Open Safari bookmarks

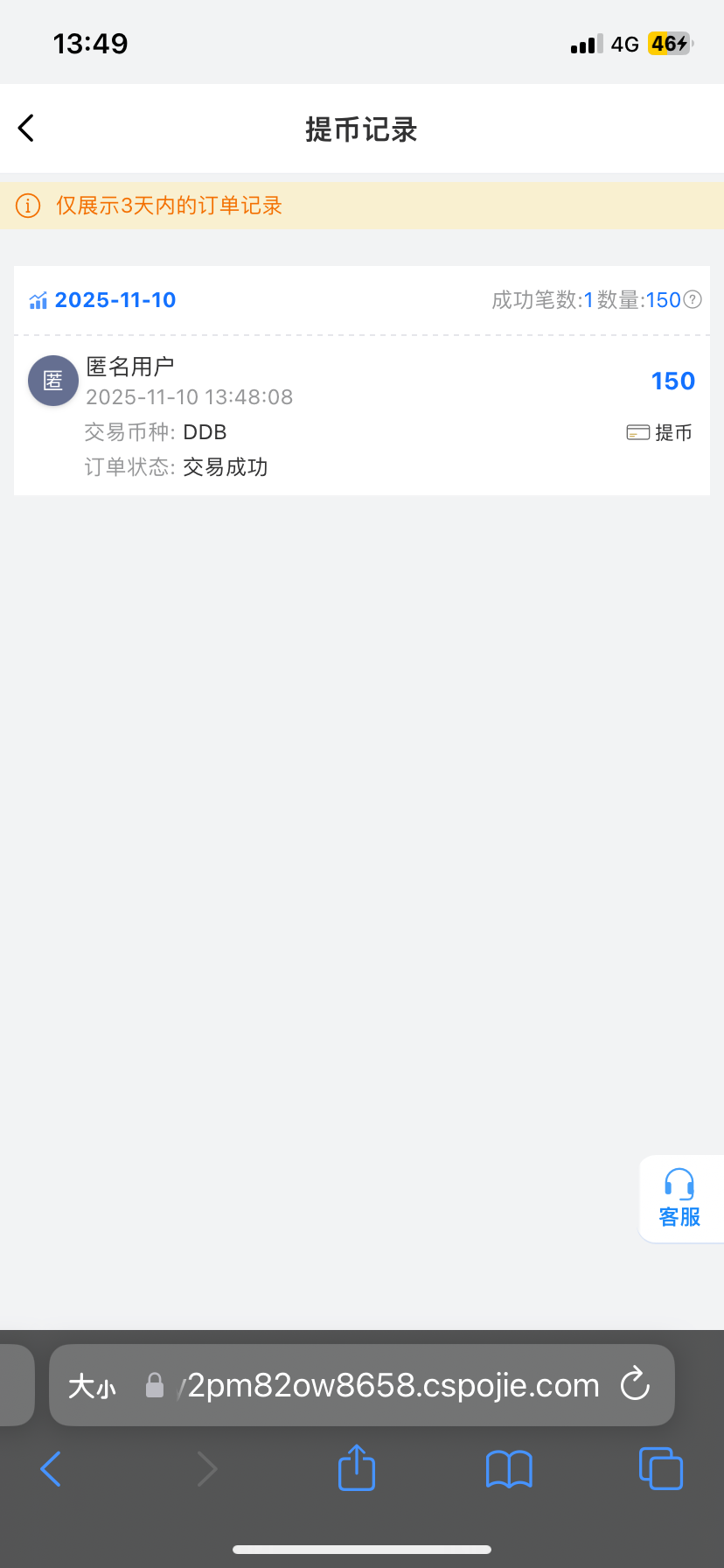pyautogui.click(x=509, y=1469)
